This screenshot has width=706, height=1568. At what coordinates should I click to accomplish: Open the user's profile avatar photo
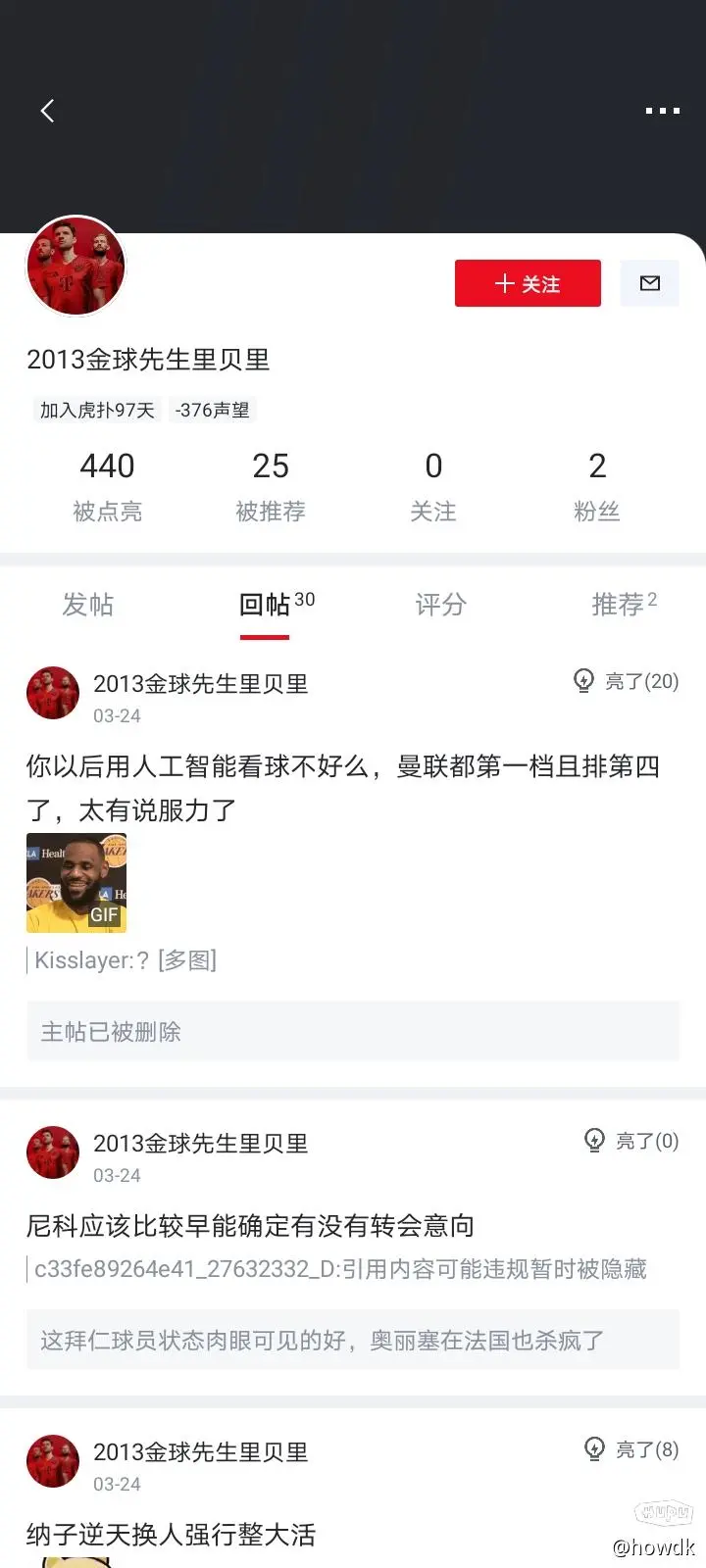pos(76,266)
